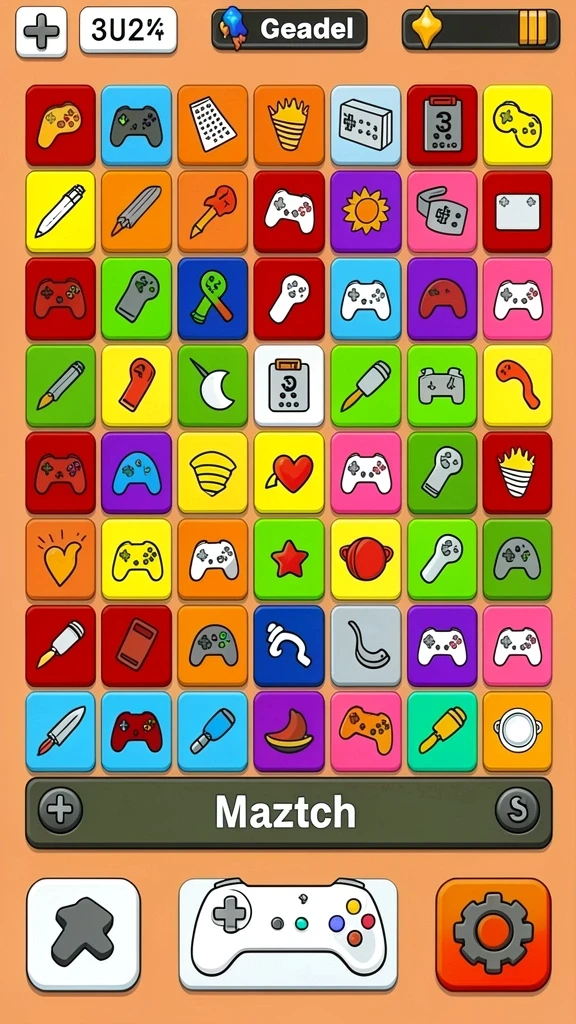Tap the plus icon in Maztch bar
Image resolution: width=576 pixels, height=1024 pixels.
(60, 810)
